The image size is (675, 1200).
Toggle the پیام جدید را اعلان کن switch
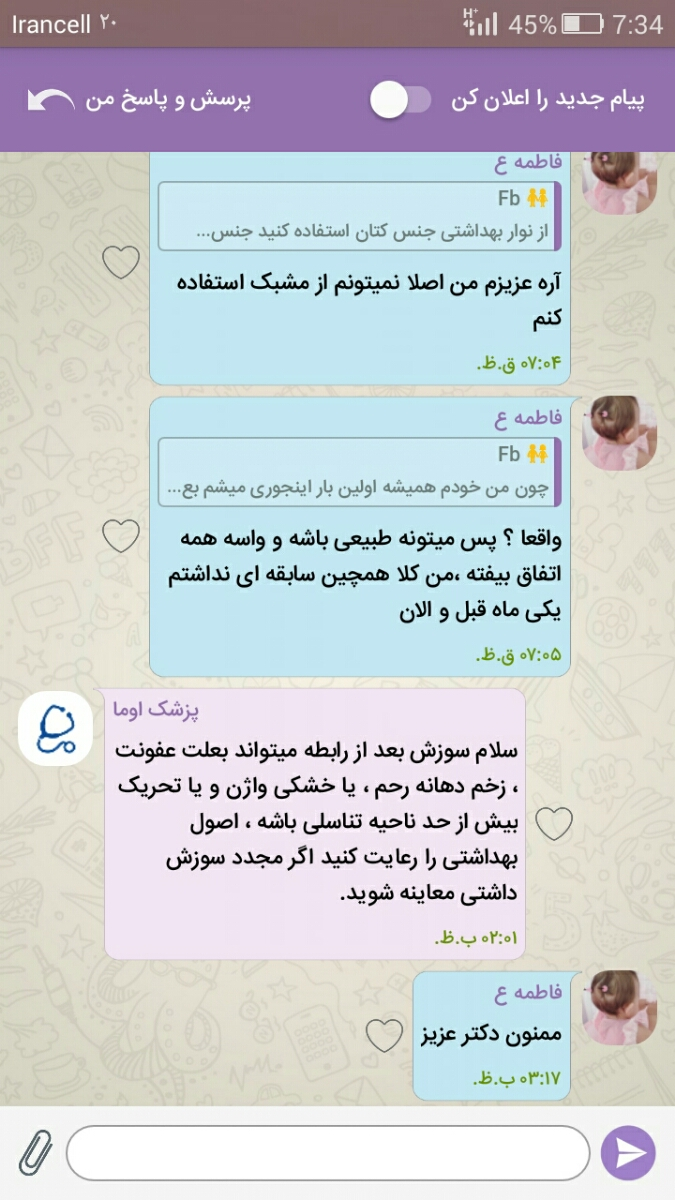pyautogui.click(x=400, y=100)
